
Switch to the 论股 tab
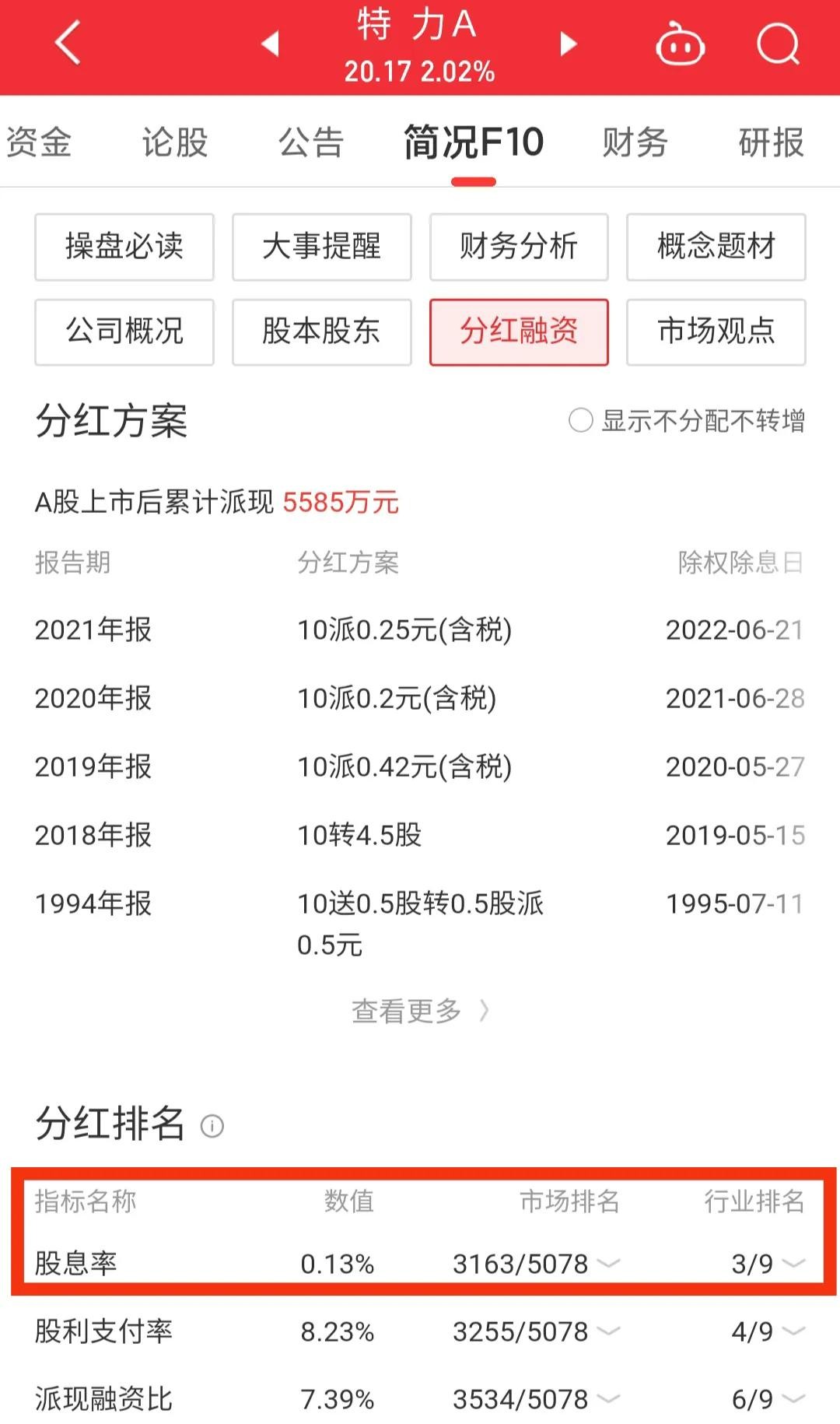tap(175, 142)
